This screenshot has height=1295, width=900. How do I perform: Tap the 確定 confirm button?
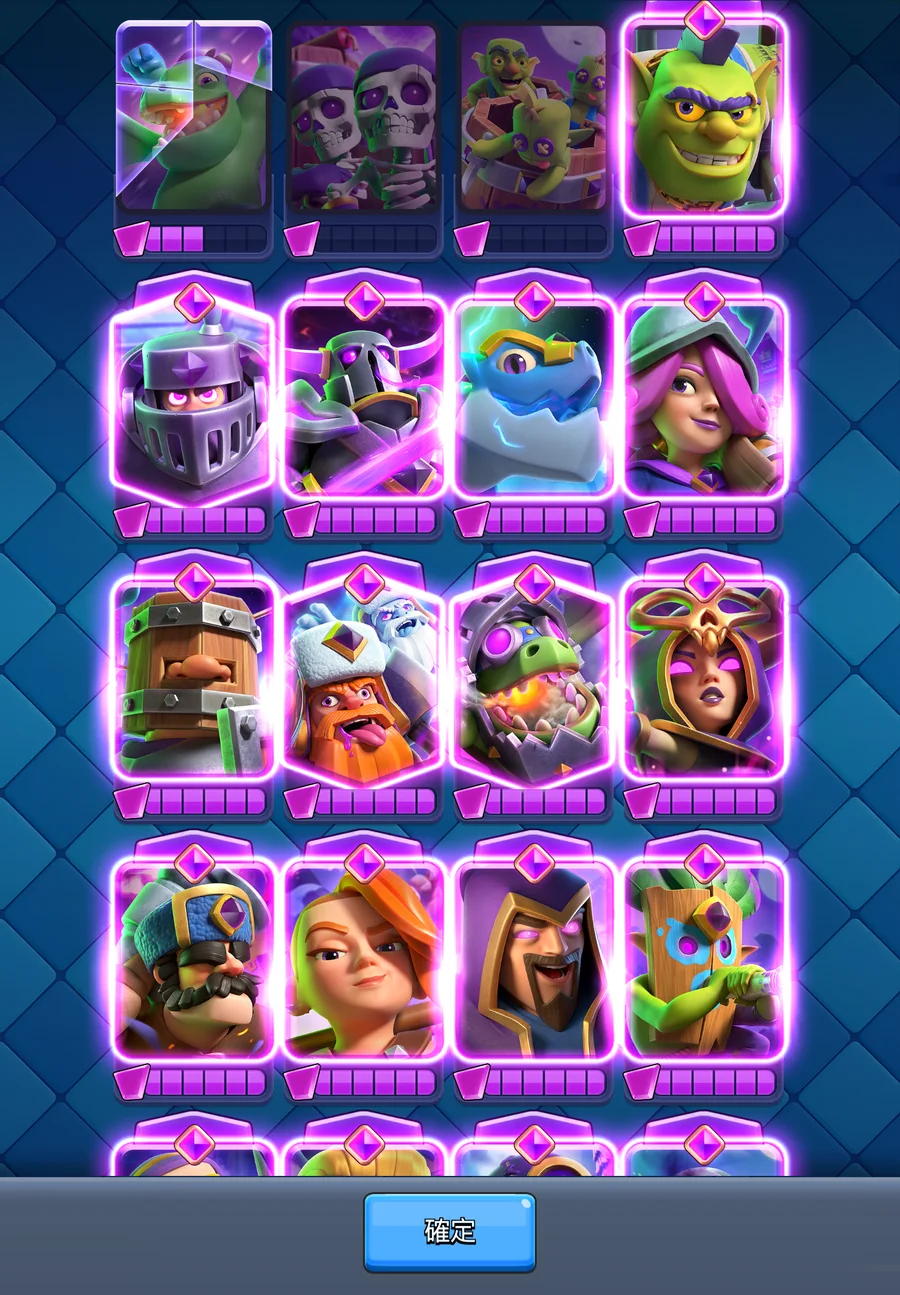coord(449,1231)
